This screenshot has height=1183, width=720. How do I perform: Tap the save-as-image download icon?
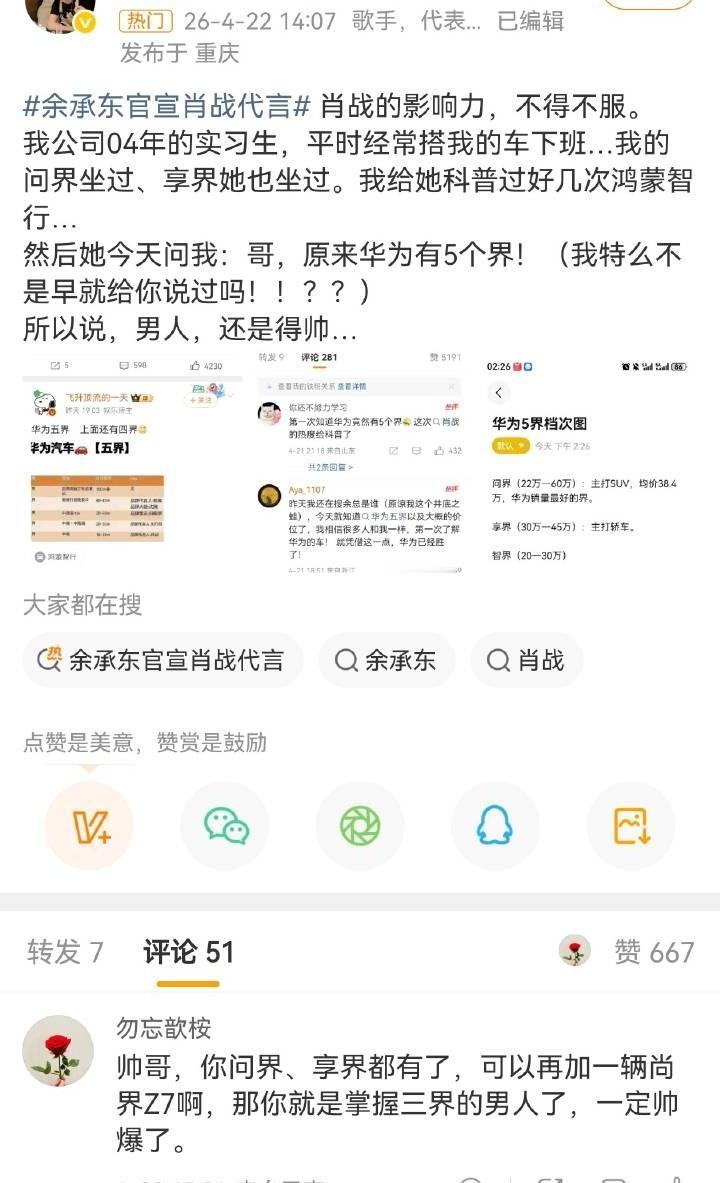click(631, 824)
